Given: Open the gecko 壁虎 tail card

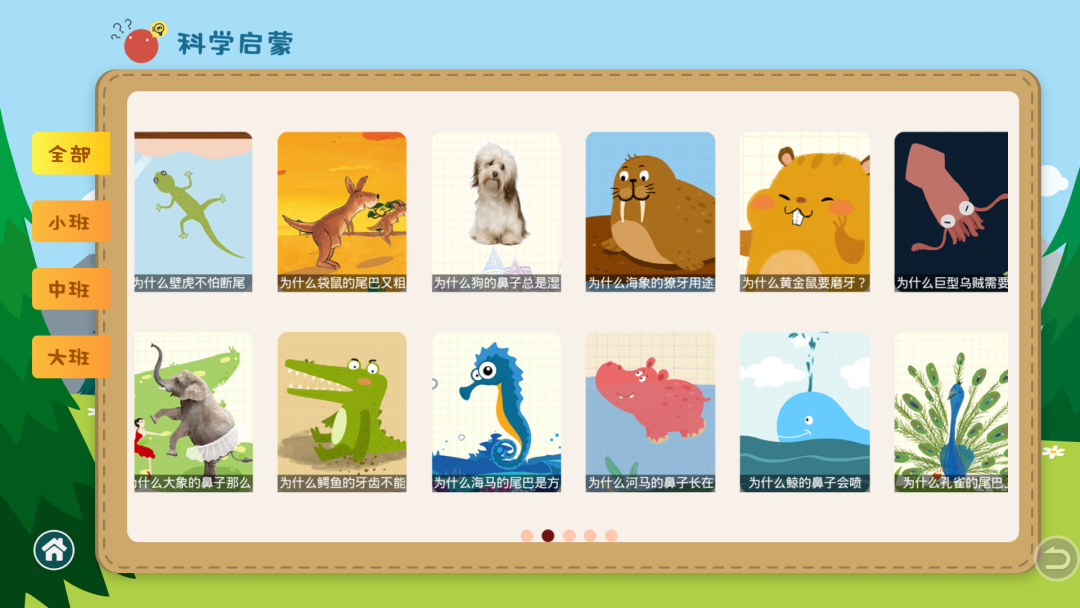Looking at the screenshot, I should pos(193,211).
